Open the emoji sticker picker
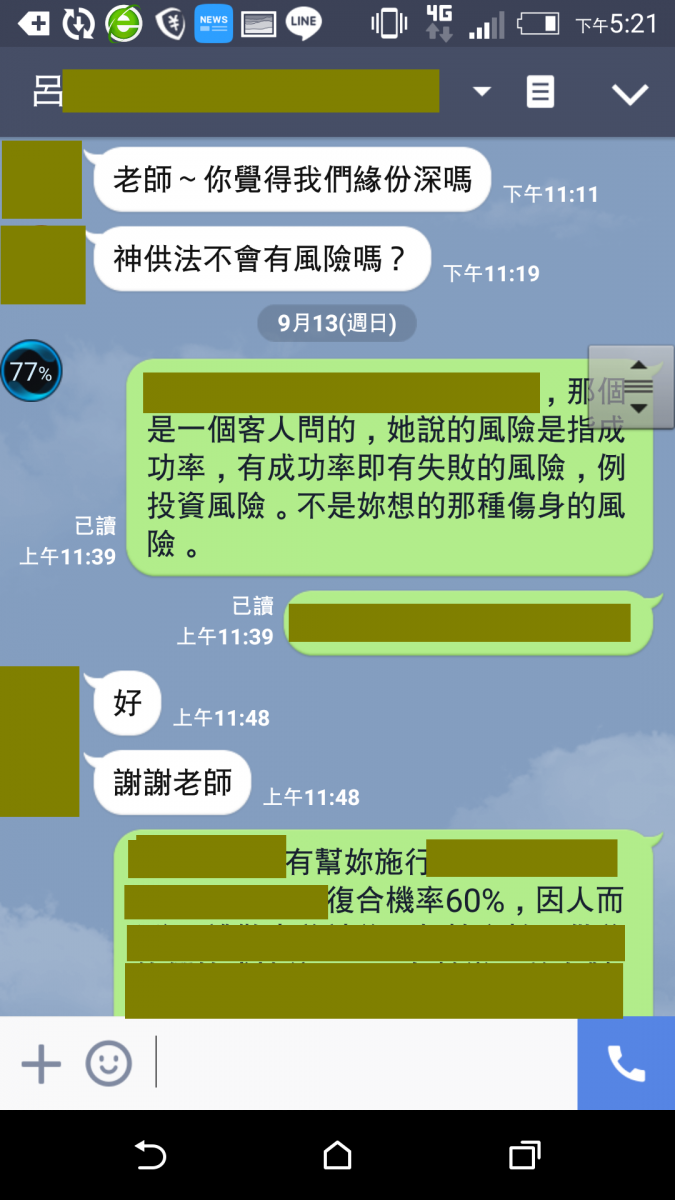 (x=108, y=1063)
